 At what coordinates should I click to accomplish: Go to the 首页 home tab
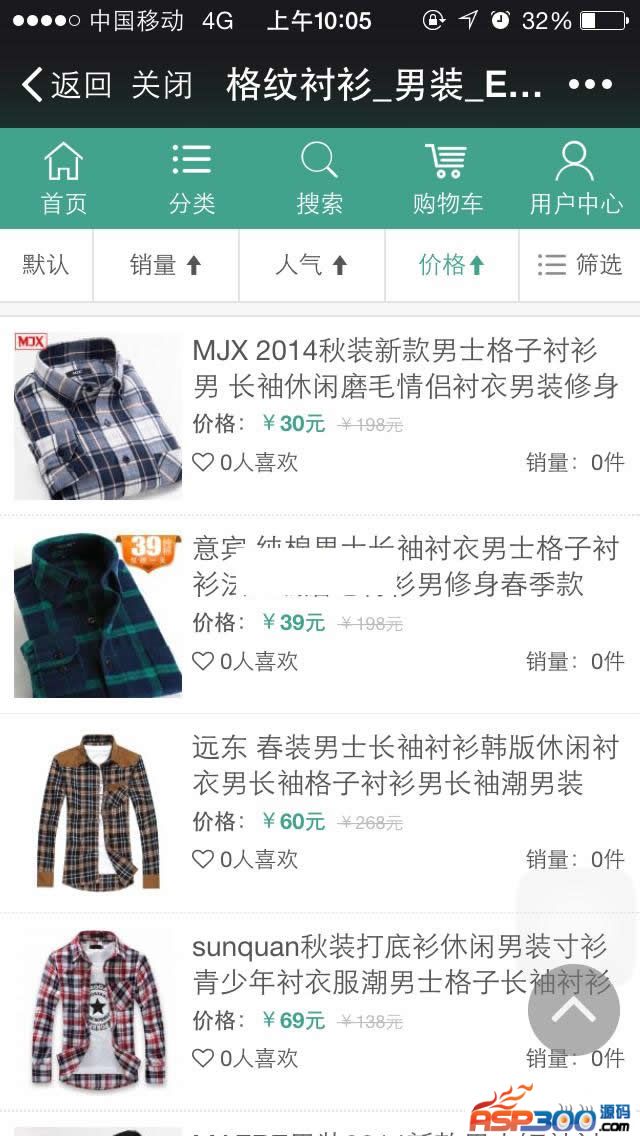coord(64,178)
